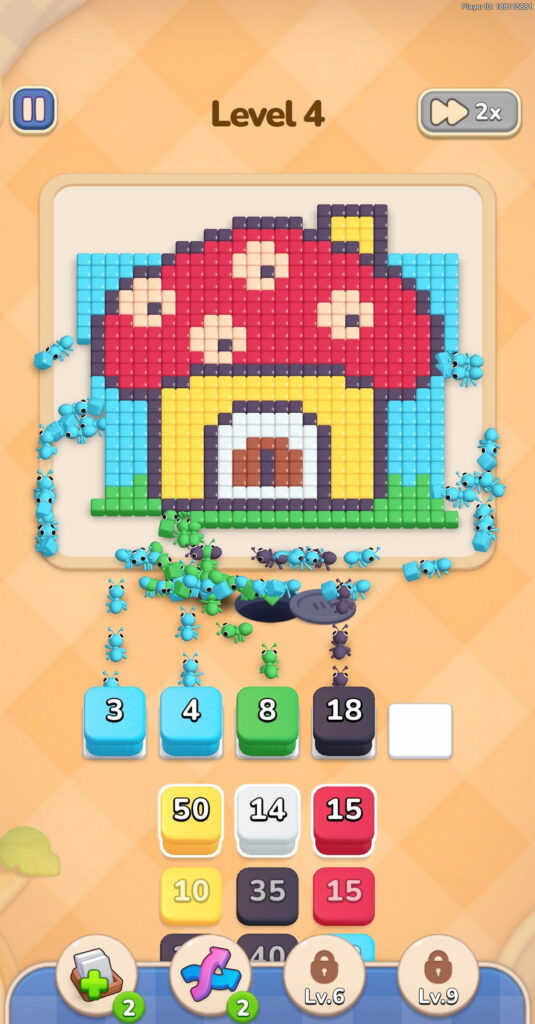Use the add-slot booster
The height and width of the screenshot is (1024, 535).
(96, 975)
